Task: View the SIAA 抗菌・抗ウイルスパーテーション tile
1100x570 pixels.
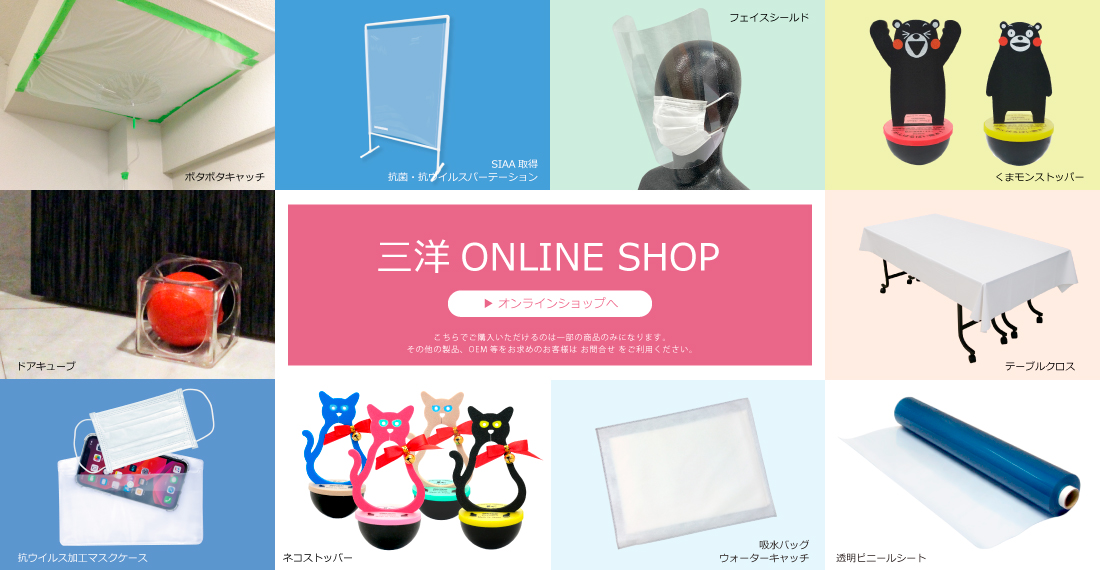Action: (x=412, y=95)
